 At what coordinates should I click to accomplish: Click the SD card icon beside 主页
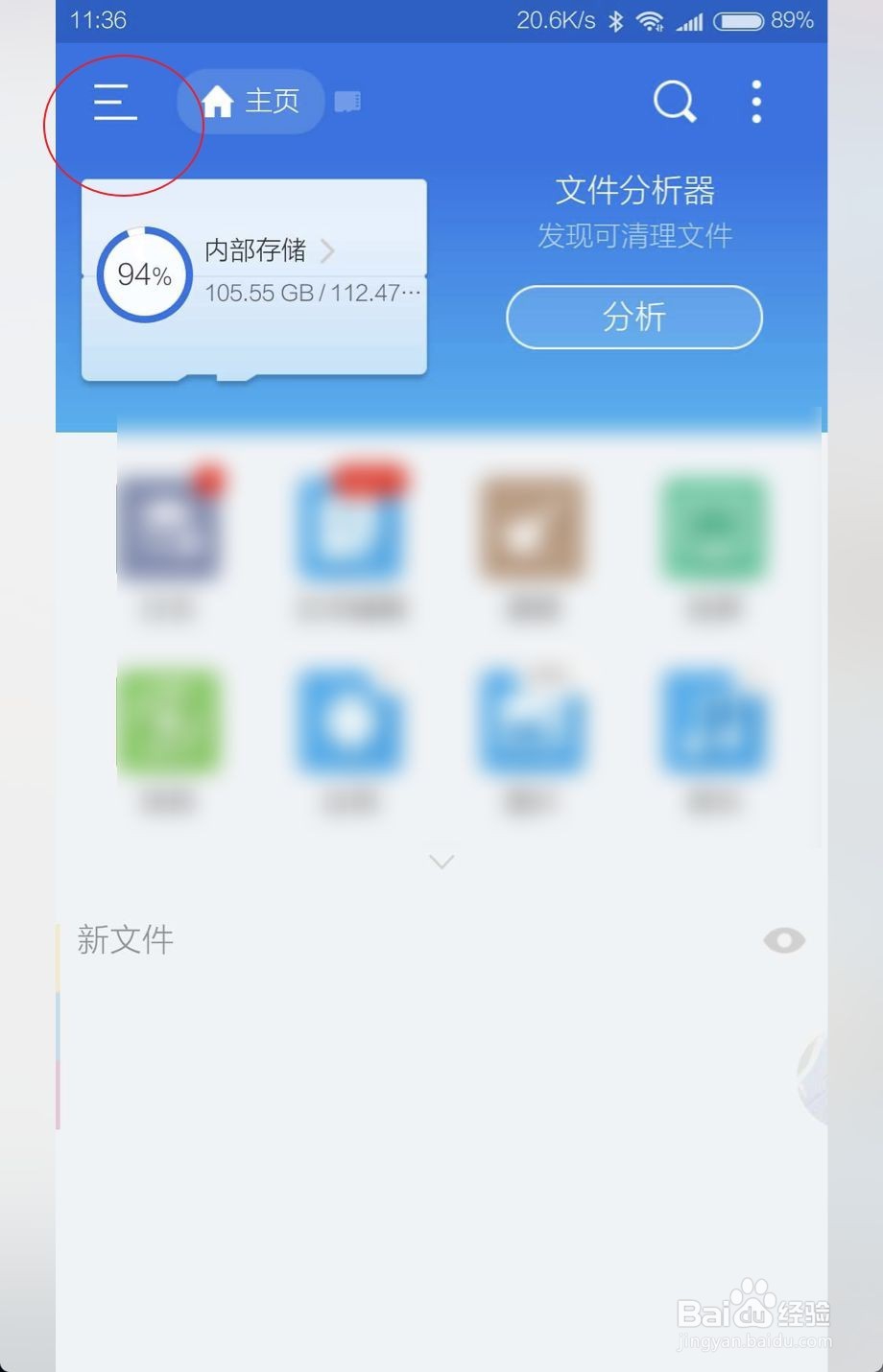pyautogui.click(x=347, y=101)
